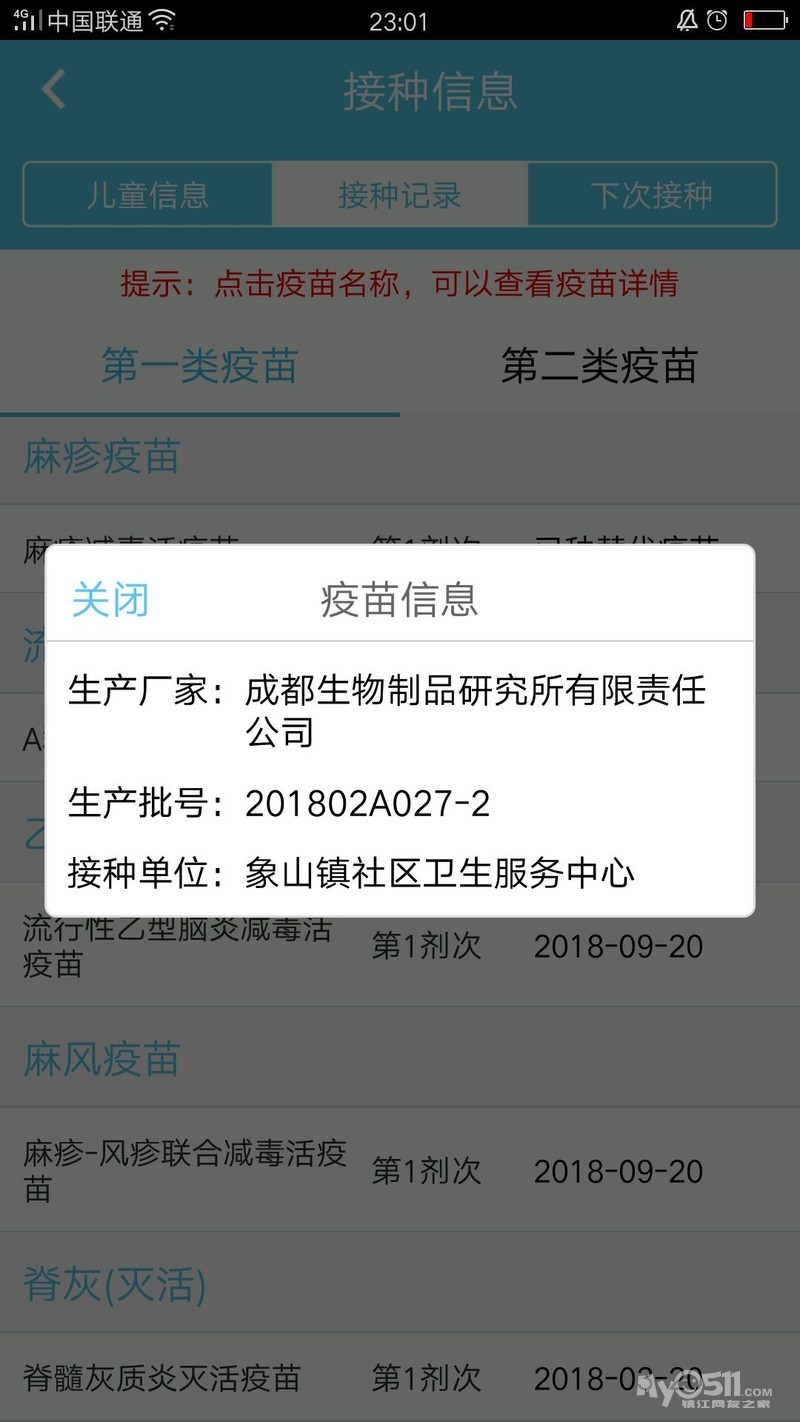Close the vaccine info dialog via 关闭
800x1422 pixels.
pyautogui.click(x=111, y=600)
